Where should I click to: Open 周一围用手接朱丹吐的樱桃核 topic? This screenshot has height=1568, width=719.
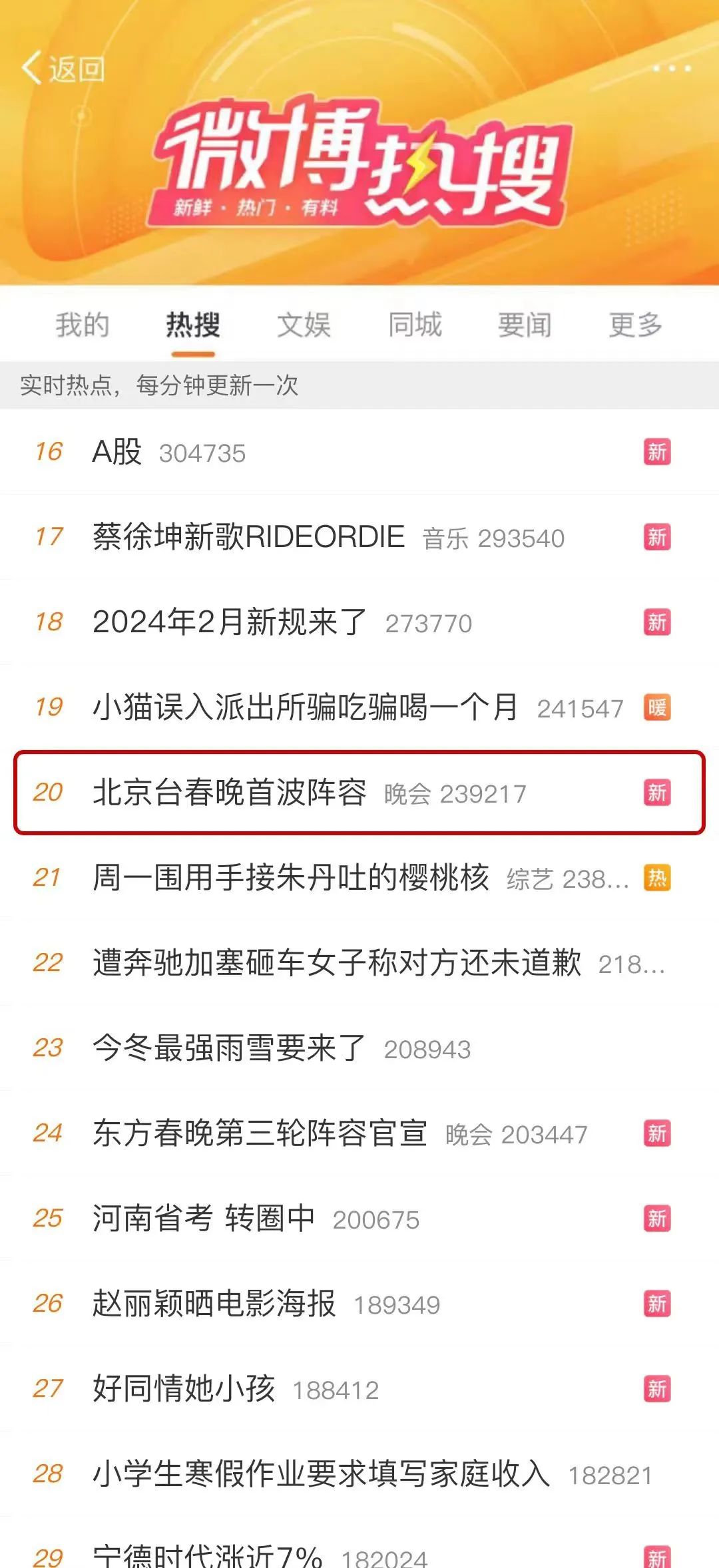click(359, 878)
